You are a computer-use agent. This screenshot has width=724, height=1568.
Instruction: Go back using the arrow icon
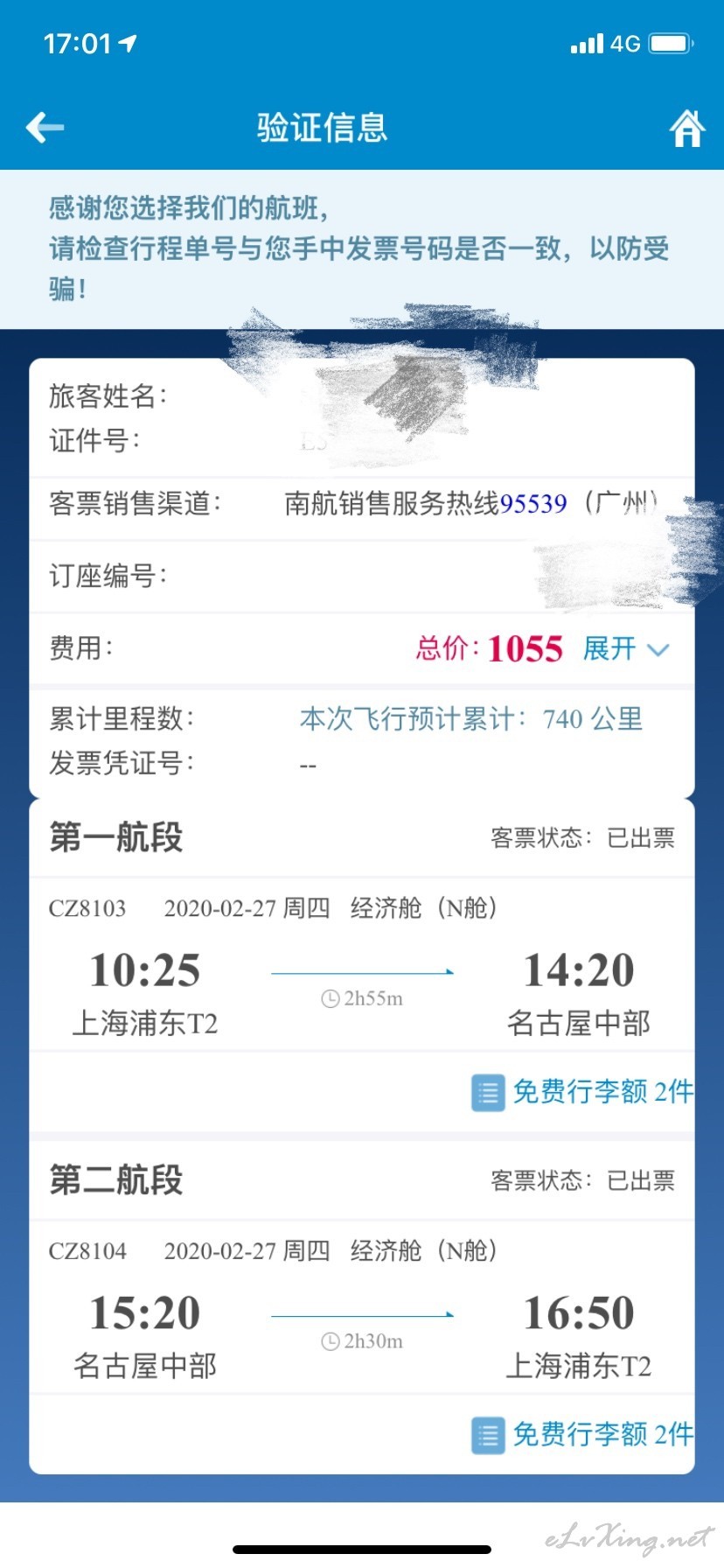(x=45, y=128)
